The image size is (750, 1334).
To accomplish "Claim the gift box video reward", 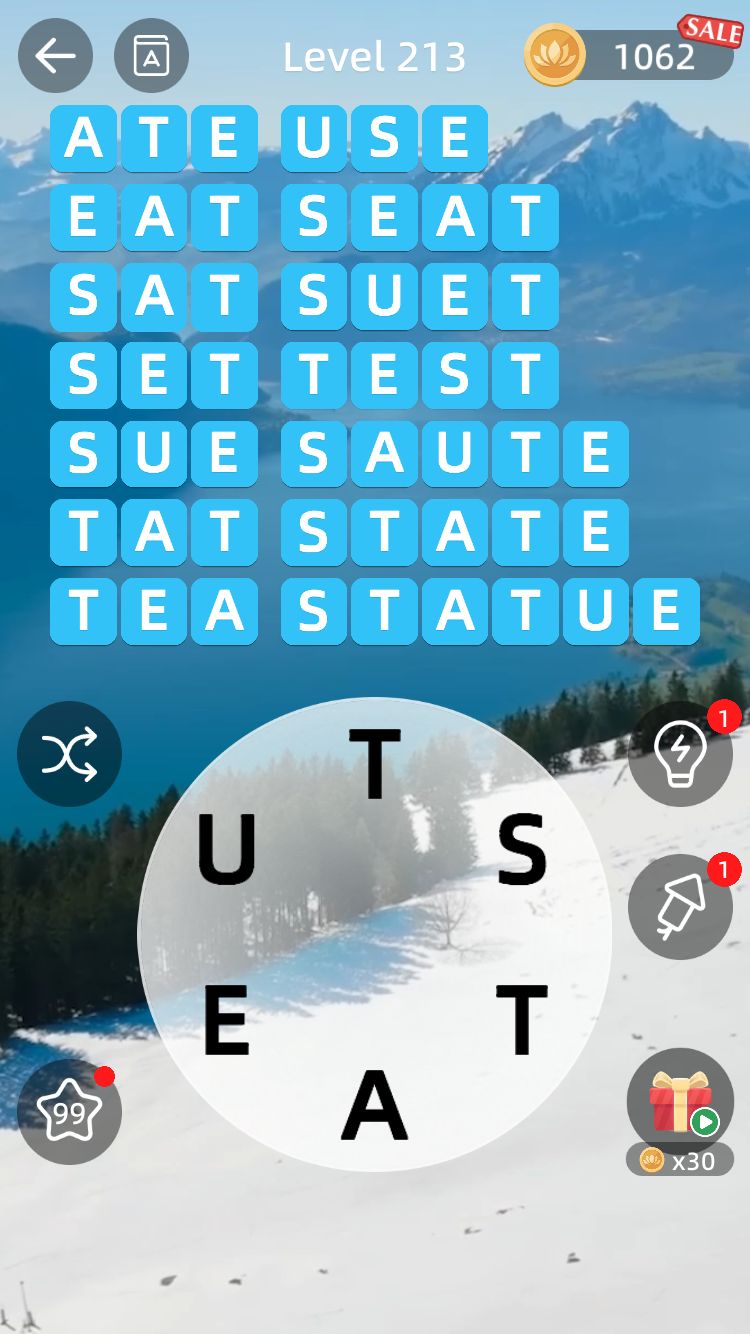I will pos(680,1102).
